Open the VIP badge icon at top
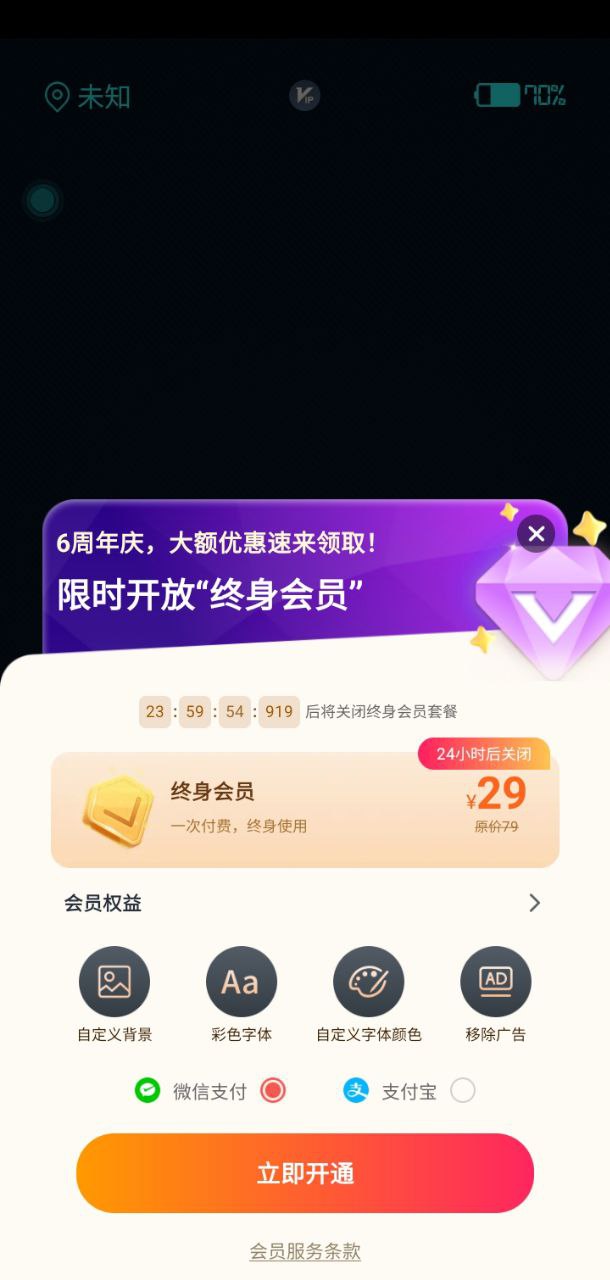 click(x=304, y=96)
